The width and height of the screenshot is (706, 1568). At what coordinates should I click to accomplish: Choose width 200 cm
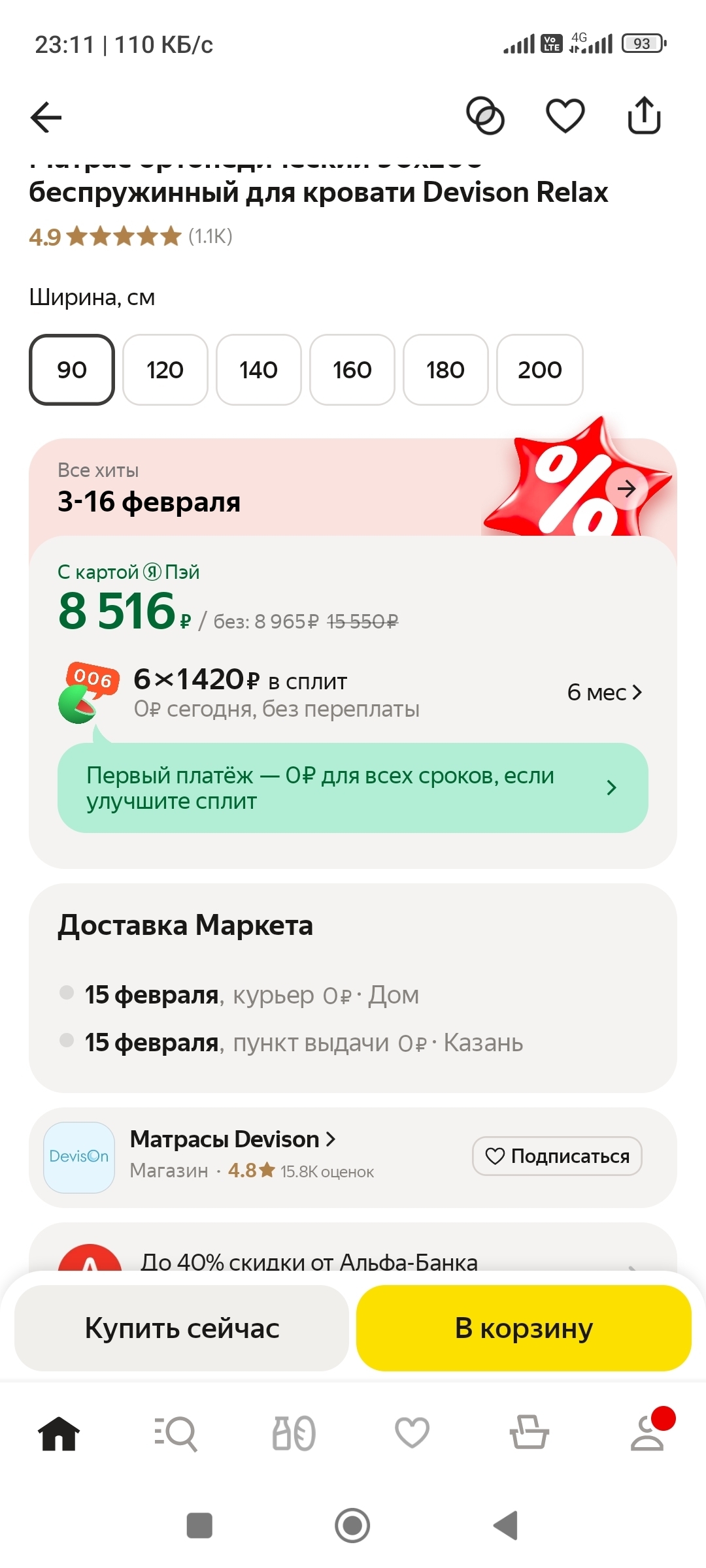(539, 370)
